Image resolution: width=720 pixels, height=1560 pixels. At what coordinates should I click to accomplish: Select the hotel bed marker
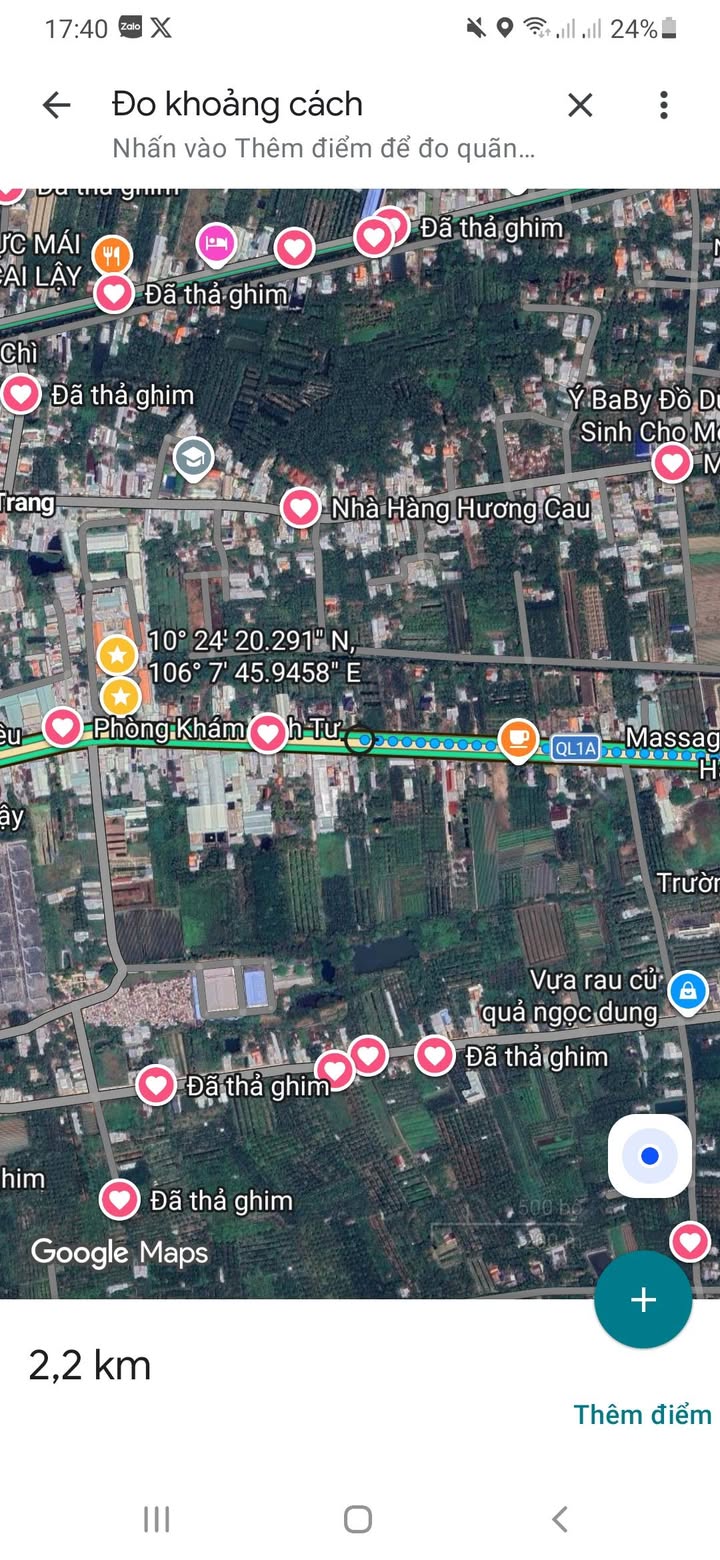tap(217, 243)
